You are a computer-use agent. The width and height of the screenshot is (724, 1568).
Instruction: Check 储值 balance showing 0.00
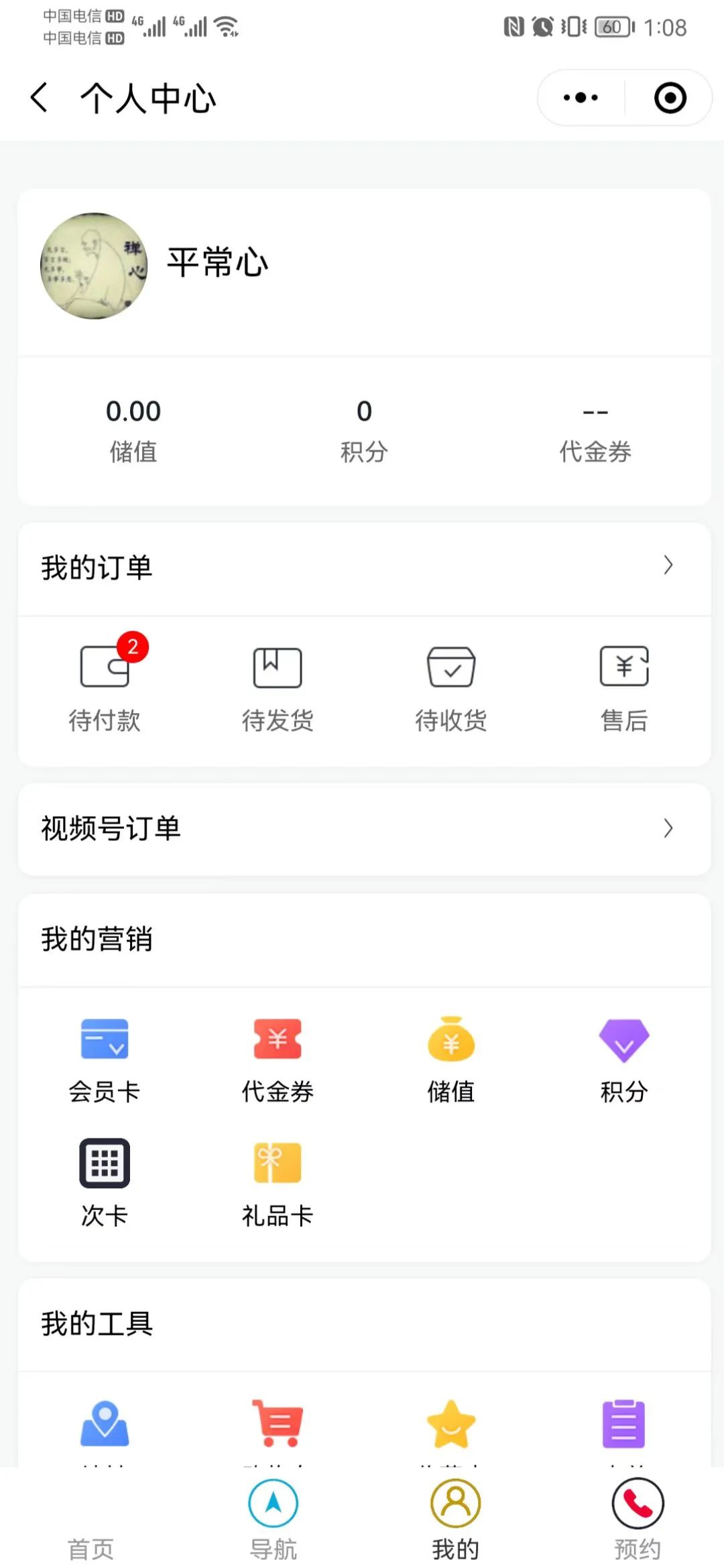[133, 429]
